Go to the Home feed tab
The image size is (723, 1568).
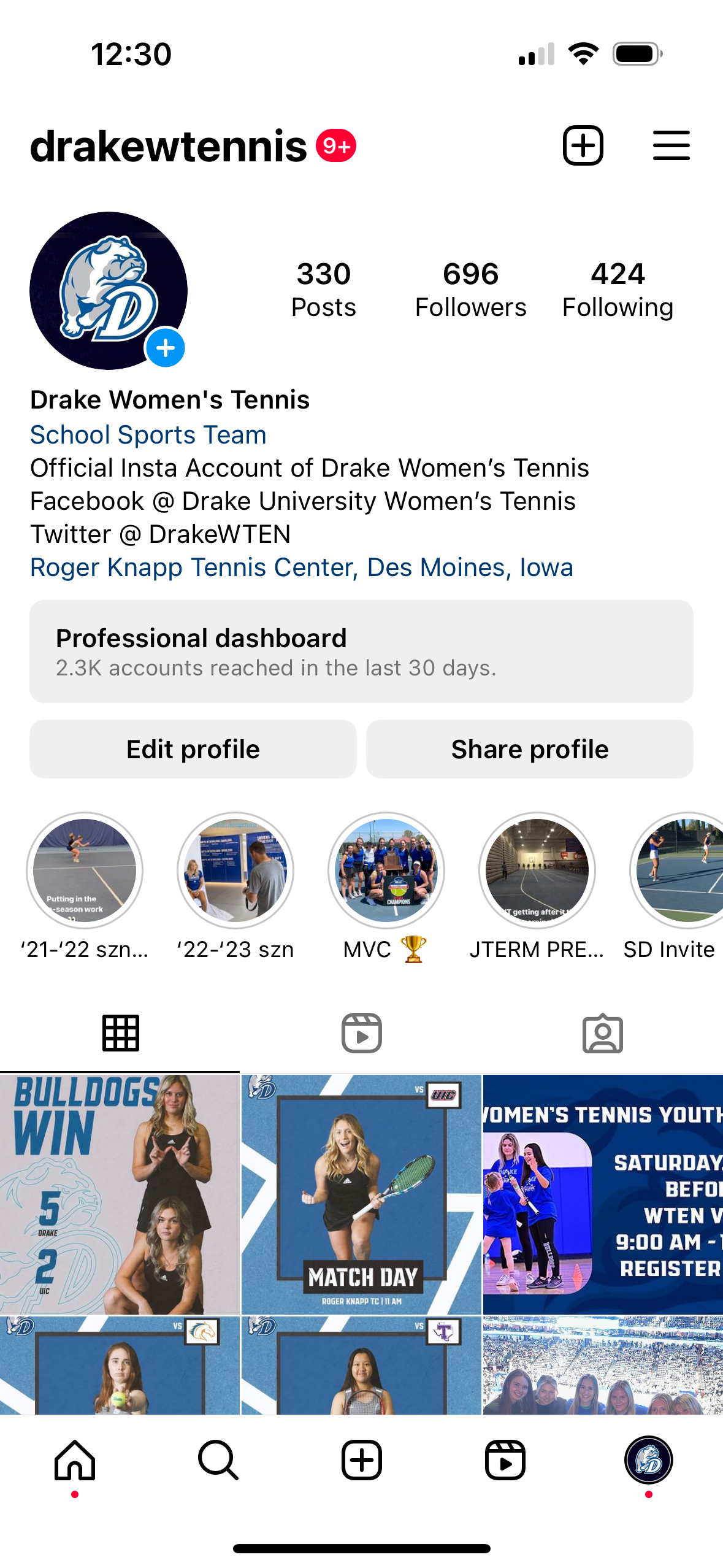click(x=75, y=1460)
